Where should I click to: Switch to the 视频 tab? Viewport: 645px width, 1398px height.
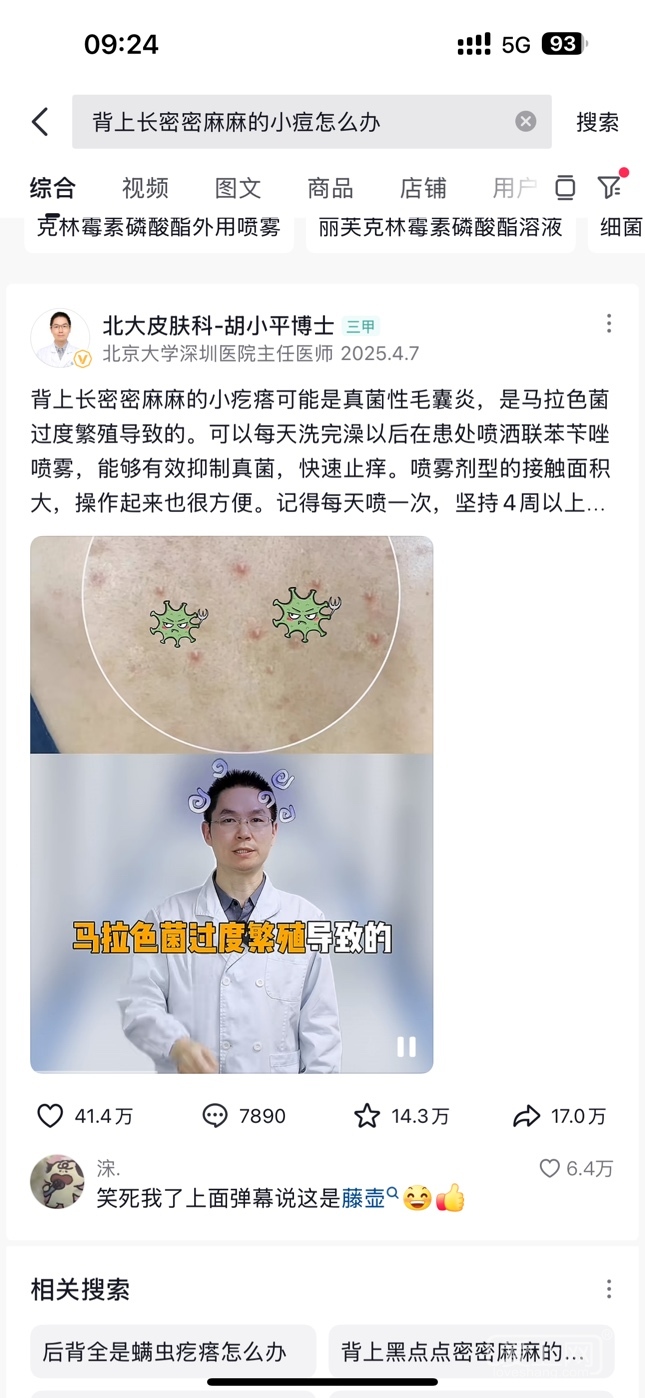coord(145,188)
